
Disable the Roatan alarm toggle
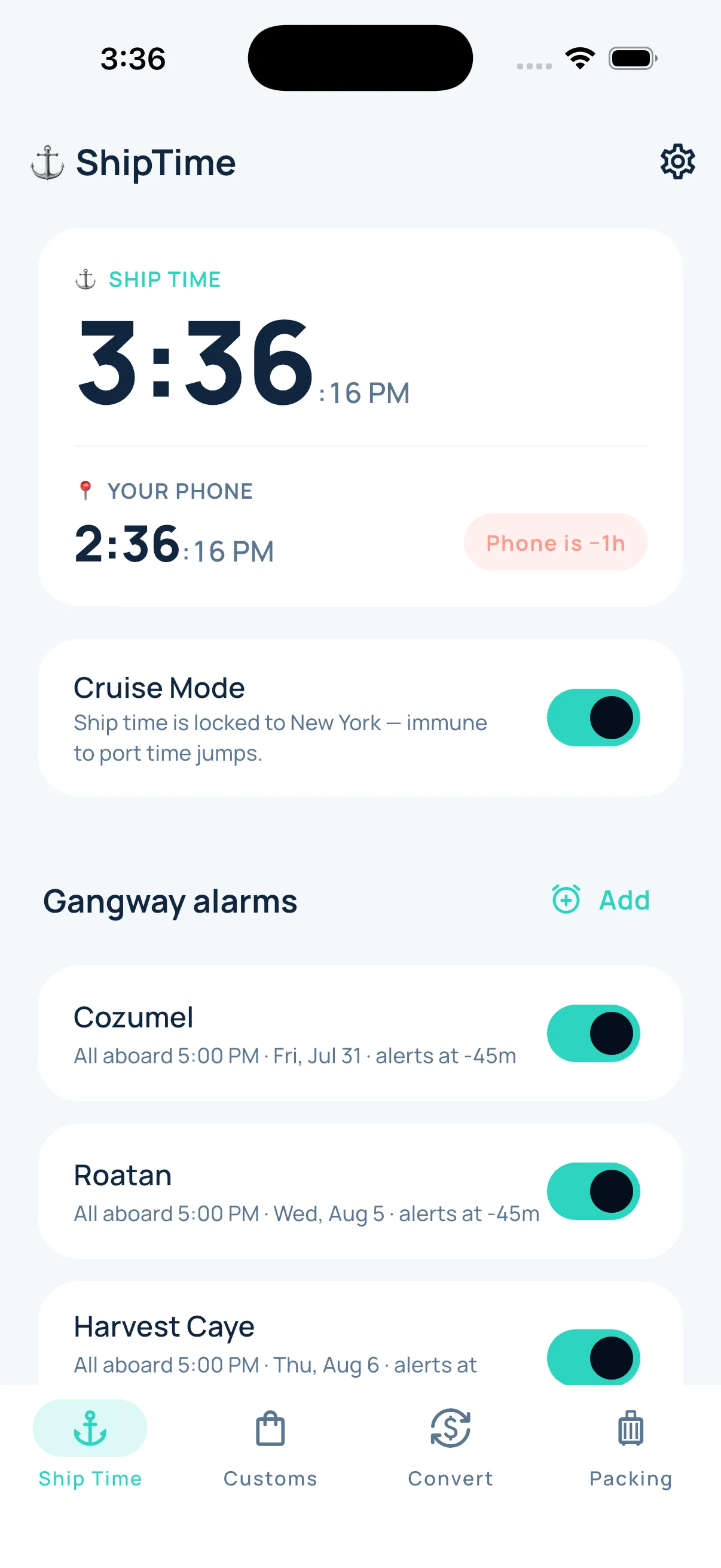click(x=593, y=1191)
